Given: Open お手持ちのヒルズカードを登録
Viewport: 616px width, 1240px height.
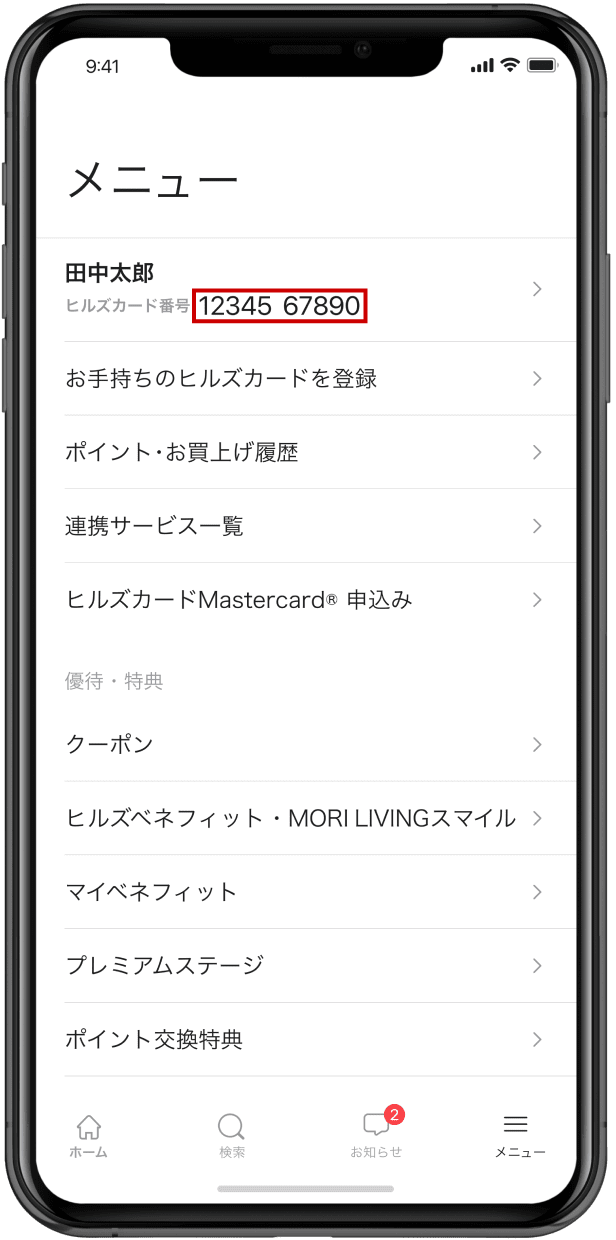Looking at the screenshot, I should coord(306,379).
